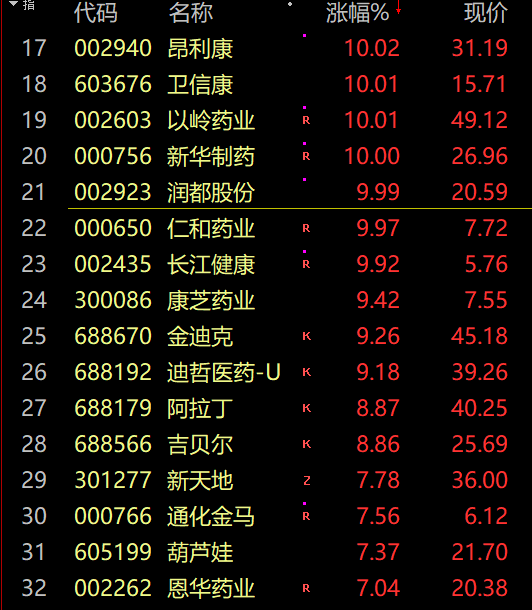Open stock 卫信康 603676

pyautogui.click(x=266, y=84)
